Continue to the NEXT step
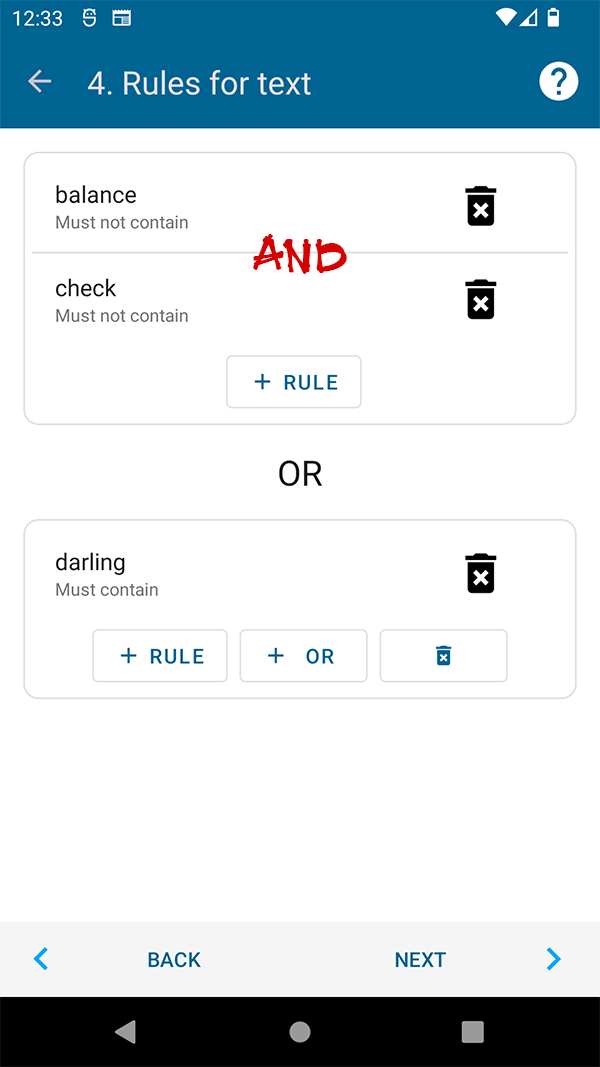 [420, 959]
